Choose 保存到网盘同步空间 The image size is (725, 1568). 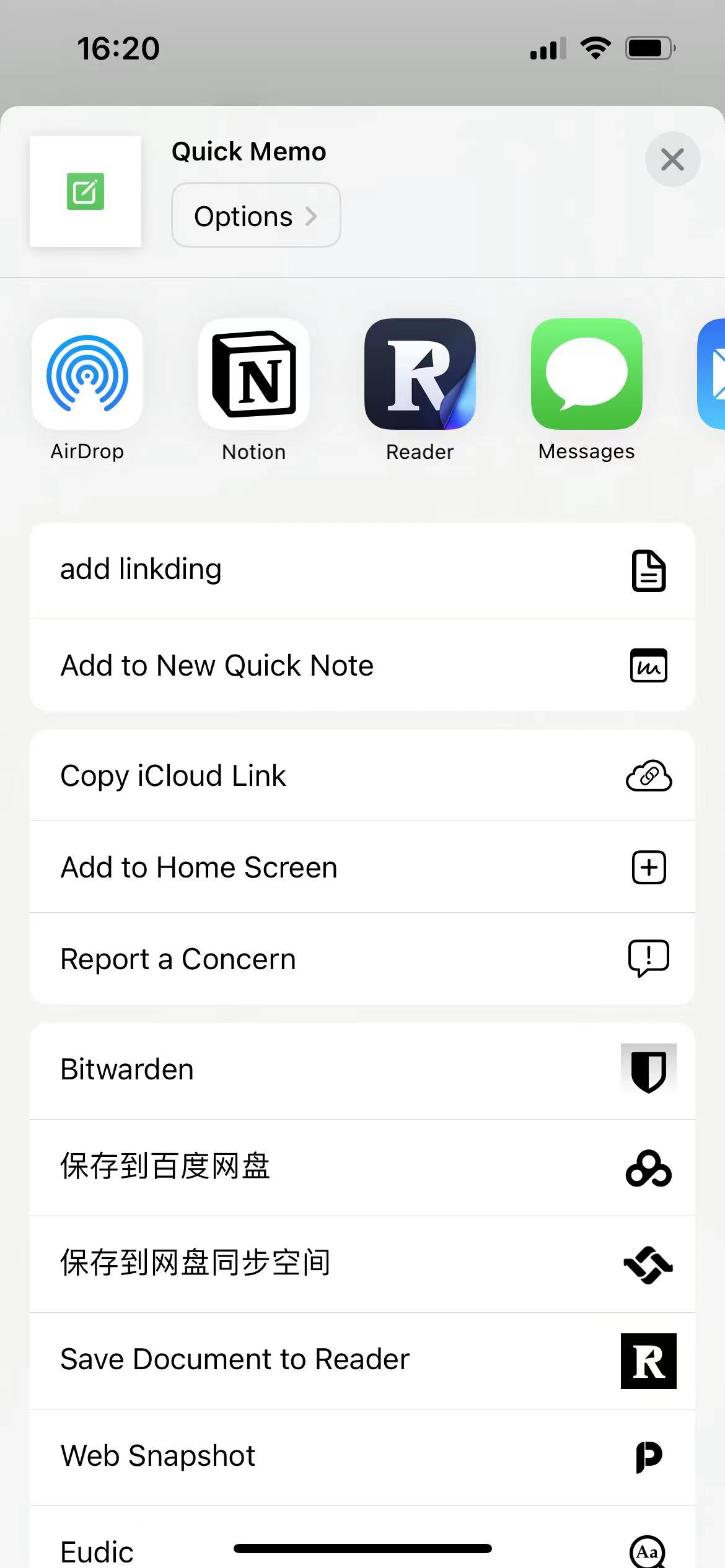(x=362, y=1263)
